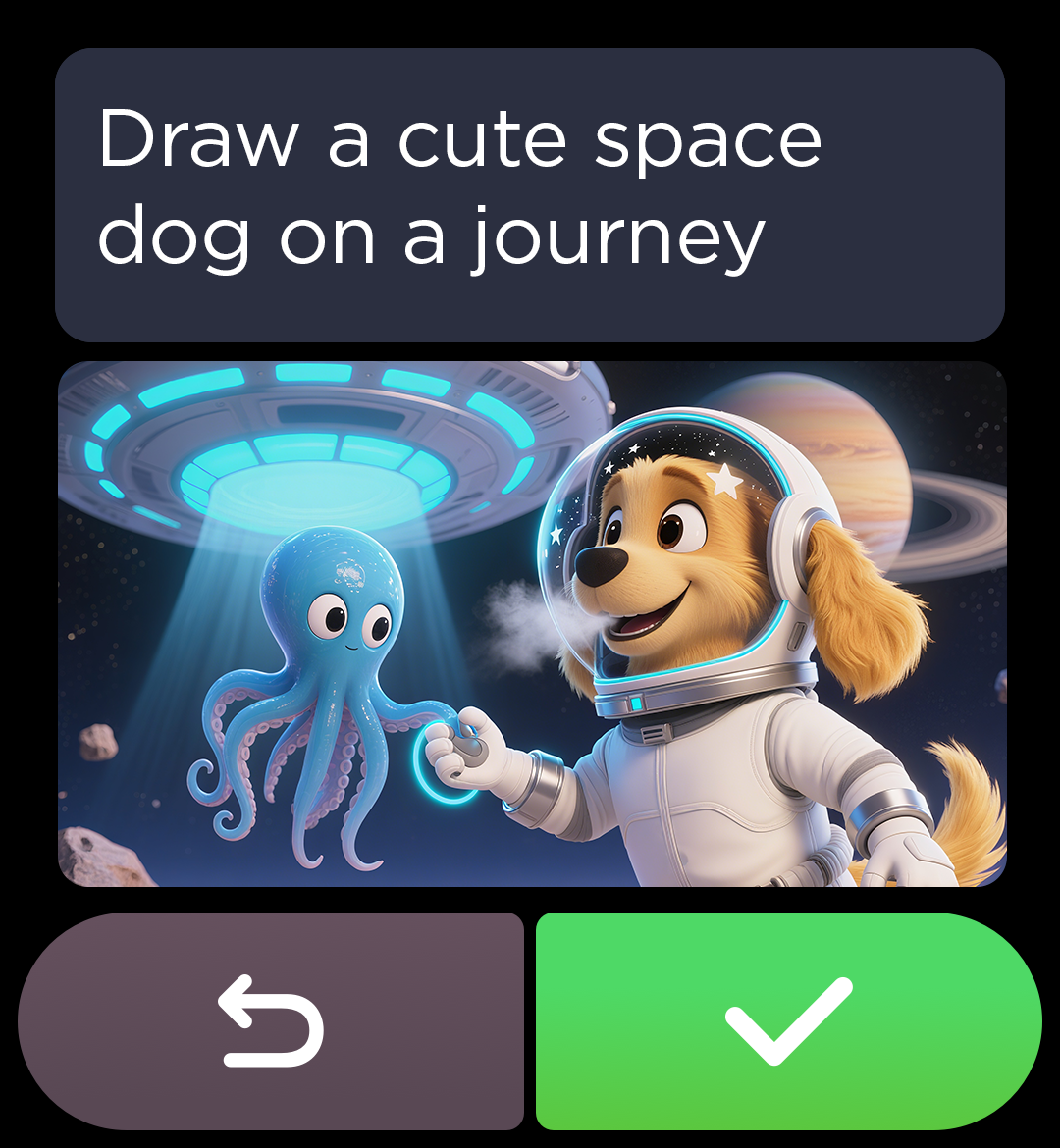Image resolution: width=1060 pixels, height=1148 pixels.
Task: Edit the space dog prompt text
Action: pos(530,194)
